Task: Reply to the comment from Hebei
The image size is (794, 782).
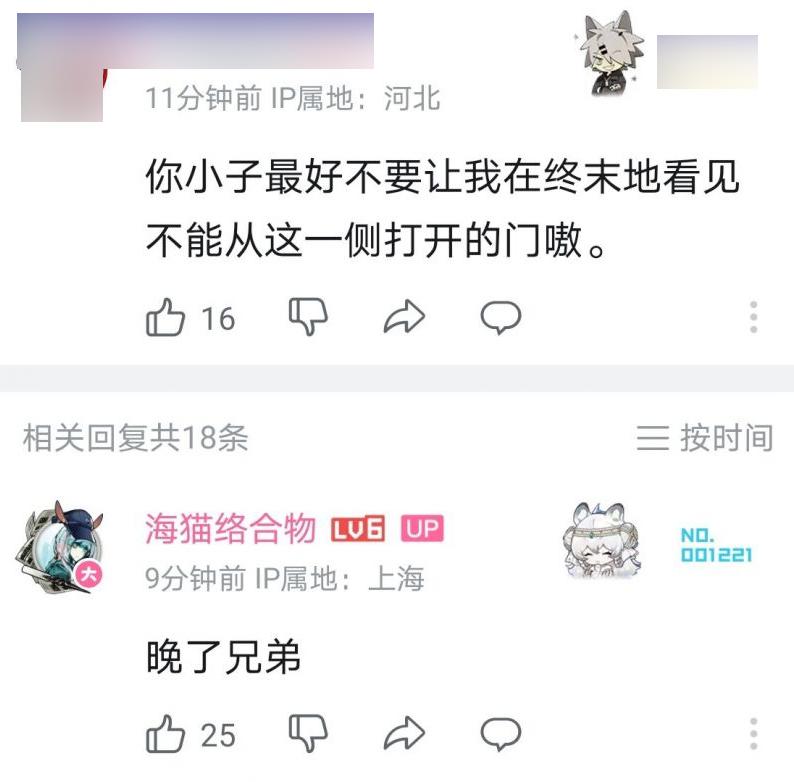Action: (x=500, y=317)
